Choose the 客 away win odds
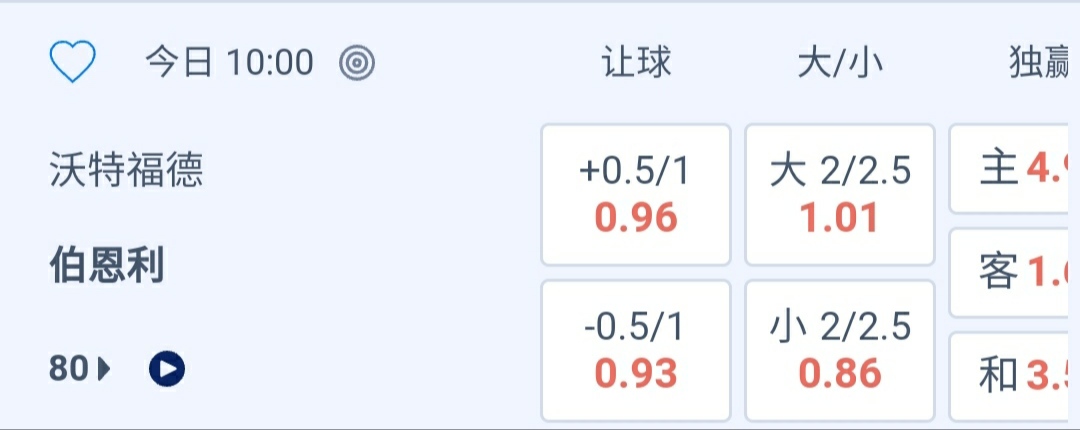The width and height of the screenshot is (1080, 430). (1014, 272)
